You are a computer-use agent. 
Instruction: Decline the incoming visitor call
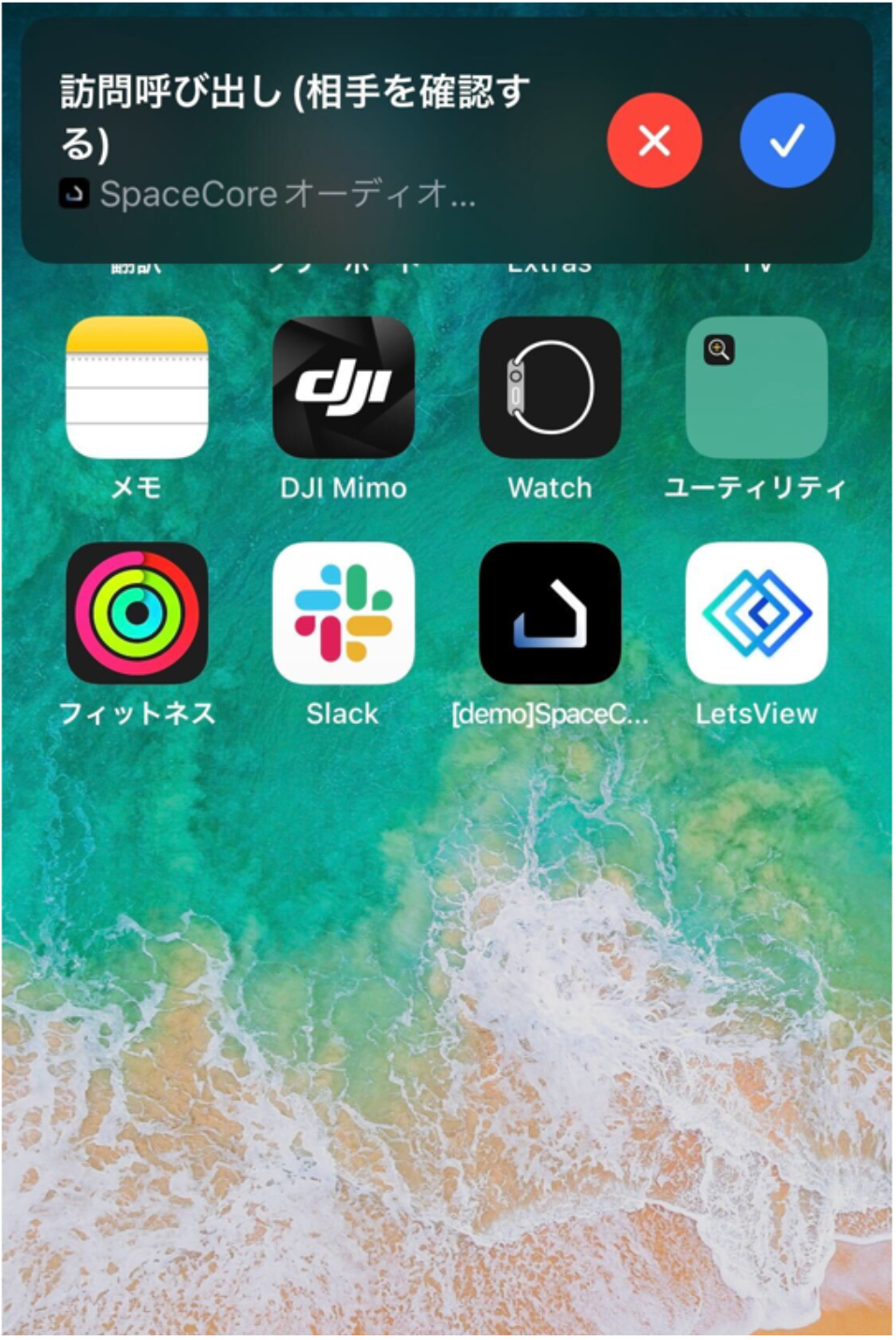[654, 140]
